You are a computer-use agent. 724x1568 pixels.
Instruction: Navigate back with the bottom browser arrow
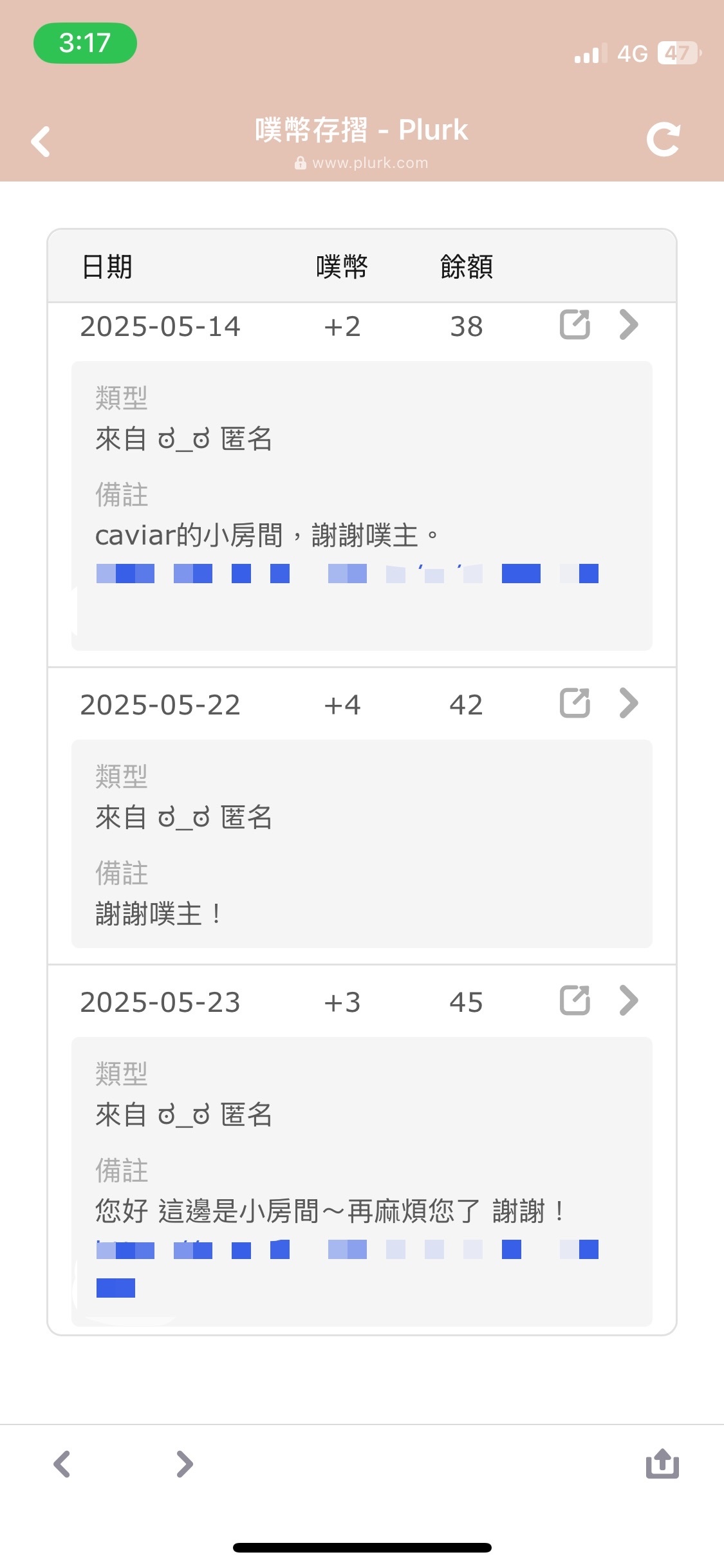[62, 1464]
